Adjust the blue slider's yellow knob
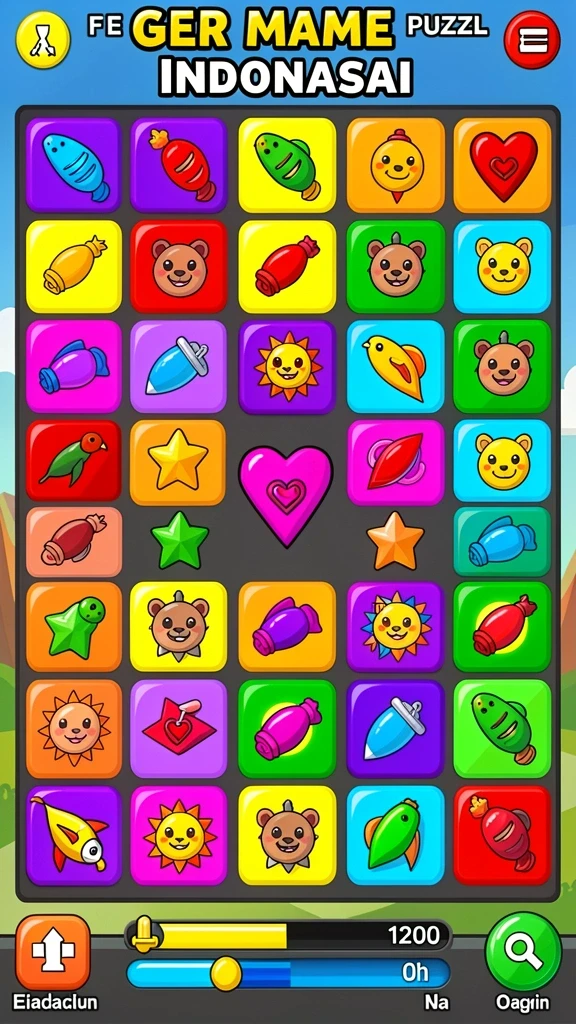 226,974
